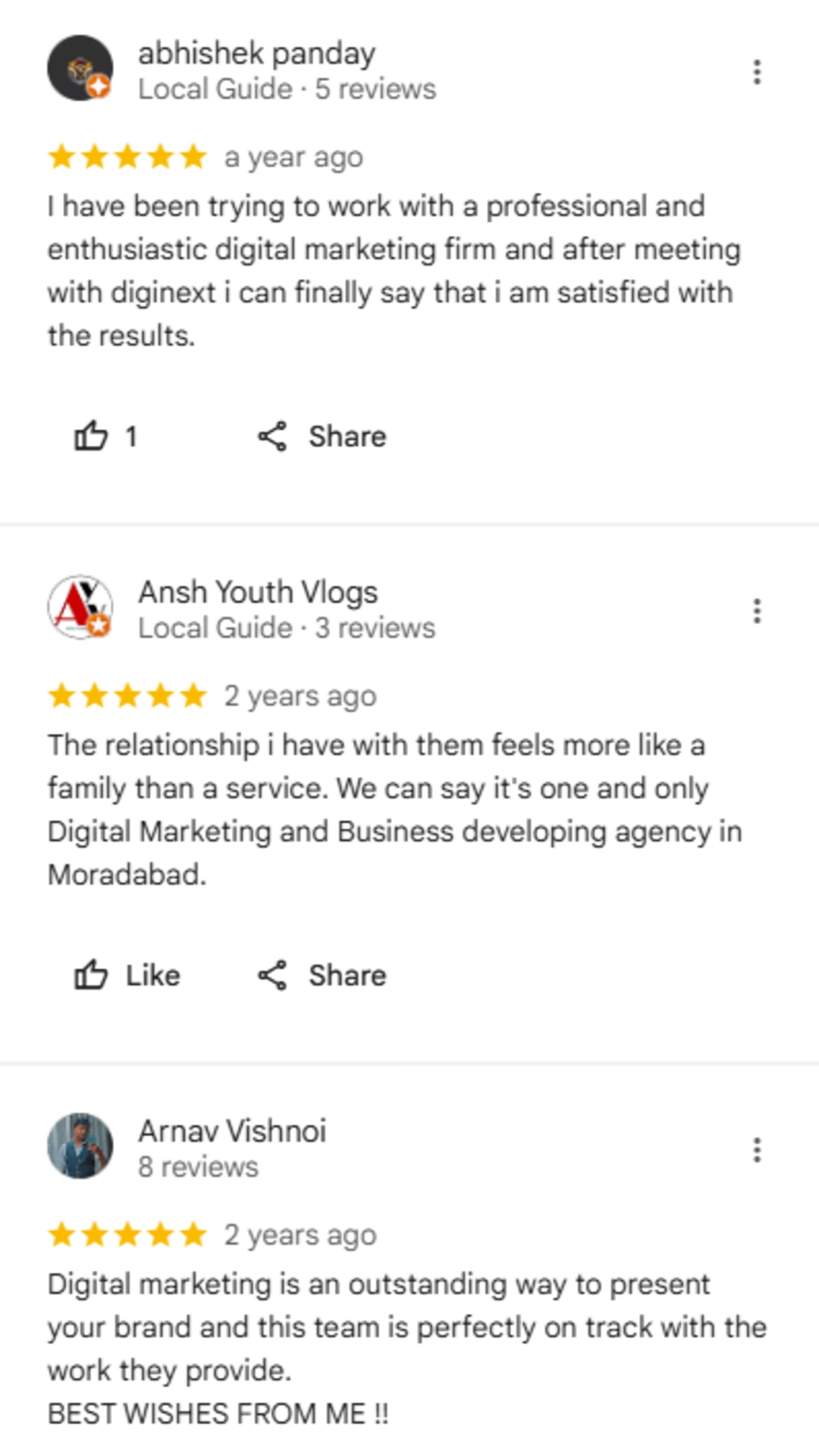This screenshot has height=1456, width=819.
Task: Open overflow menu on Arnav Vishnoi's review
Action: [756, 1150]
